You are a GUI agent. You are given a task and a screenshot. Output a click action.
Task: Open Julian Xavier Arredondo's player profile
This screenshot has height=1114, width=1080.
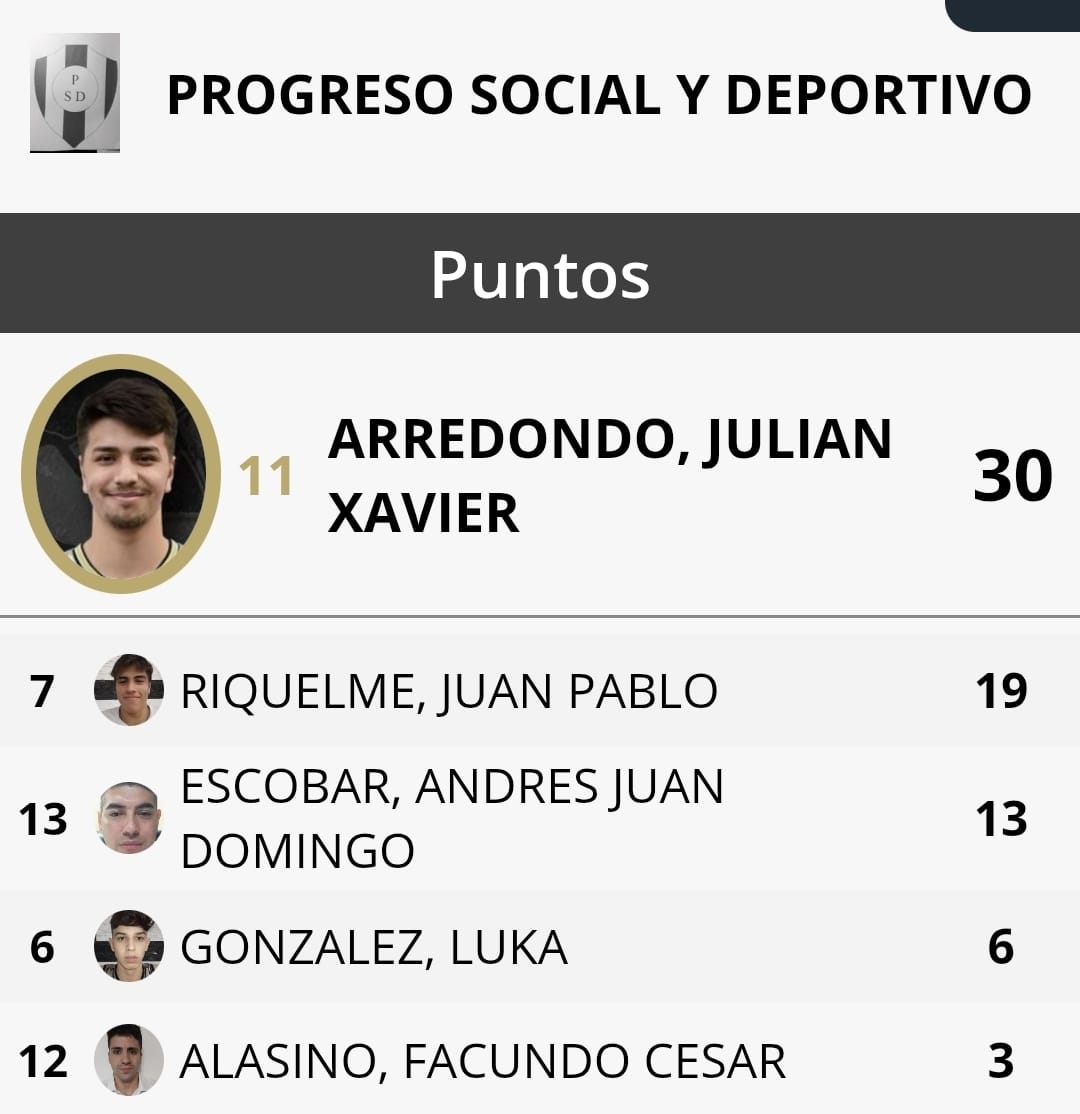(608, 474)
